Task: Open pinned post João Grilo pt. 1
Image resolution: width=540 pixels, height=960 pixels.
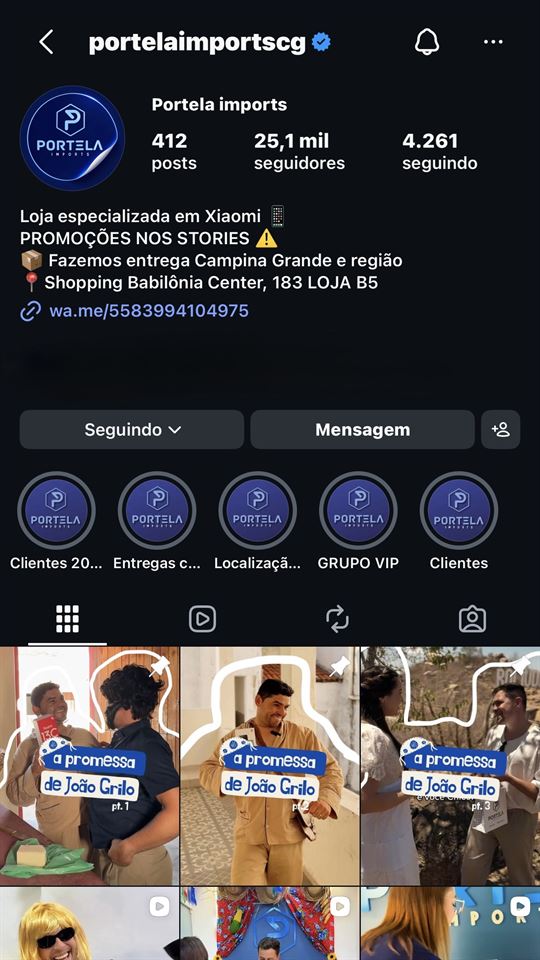Action: [89, 766]
